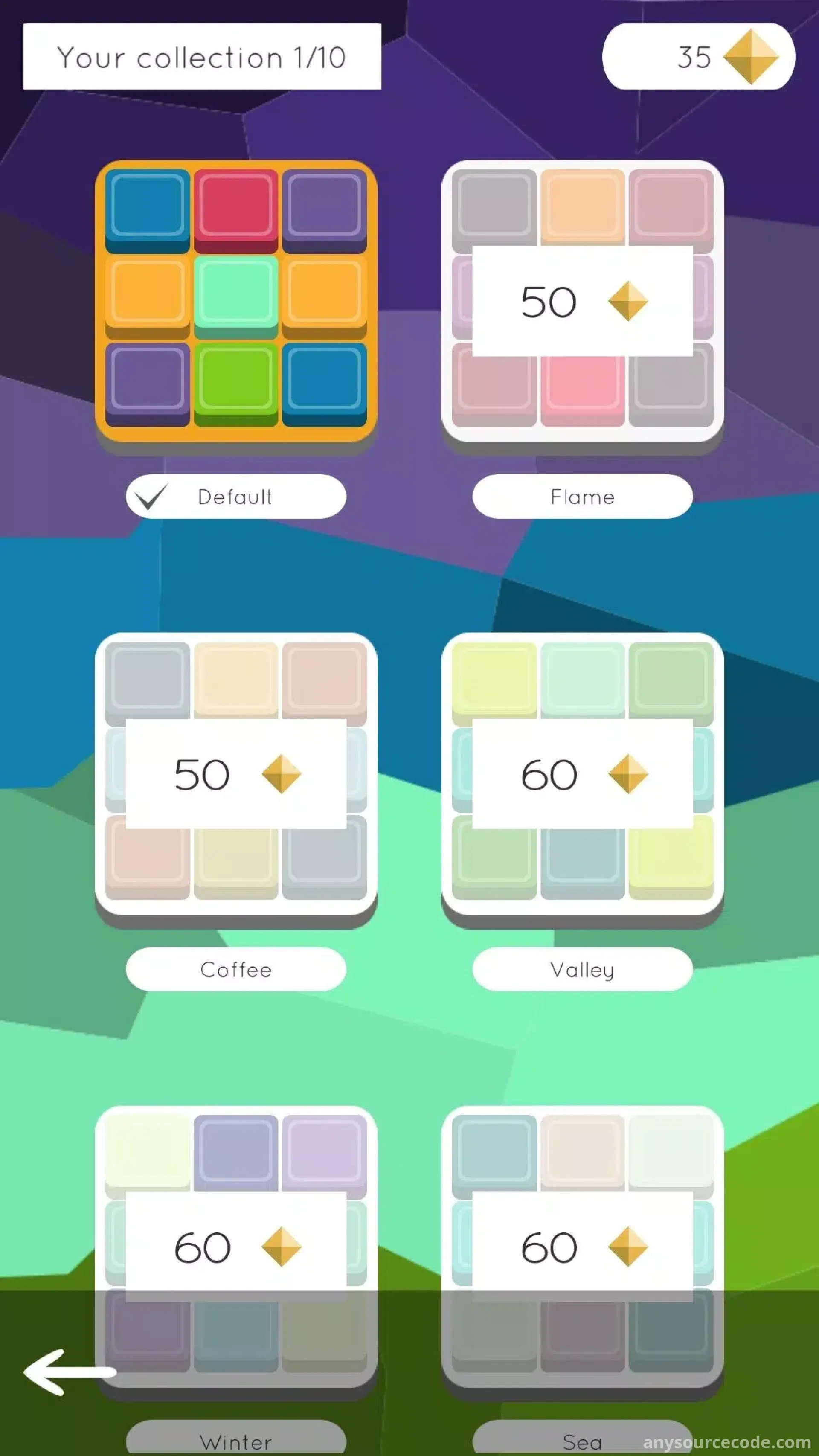Tap the 35 gems balance button
This screenshot has width=819, height=1456.
[698, 56]
